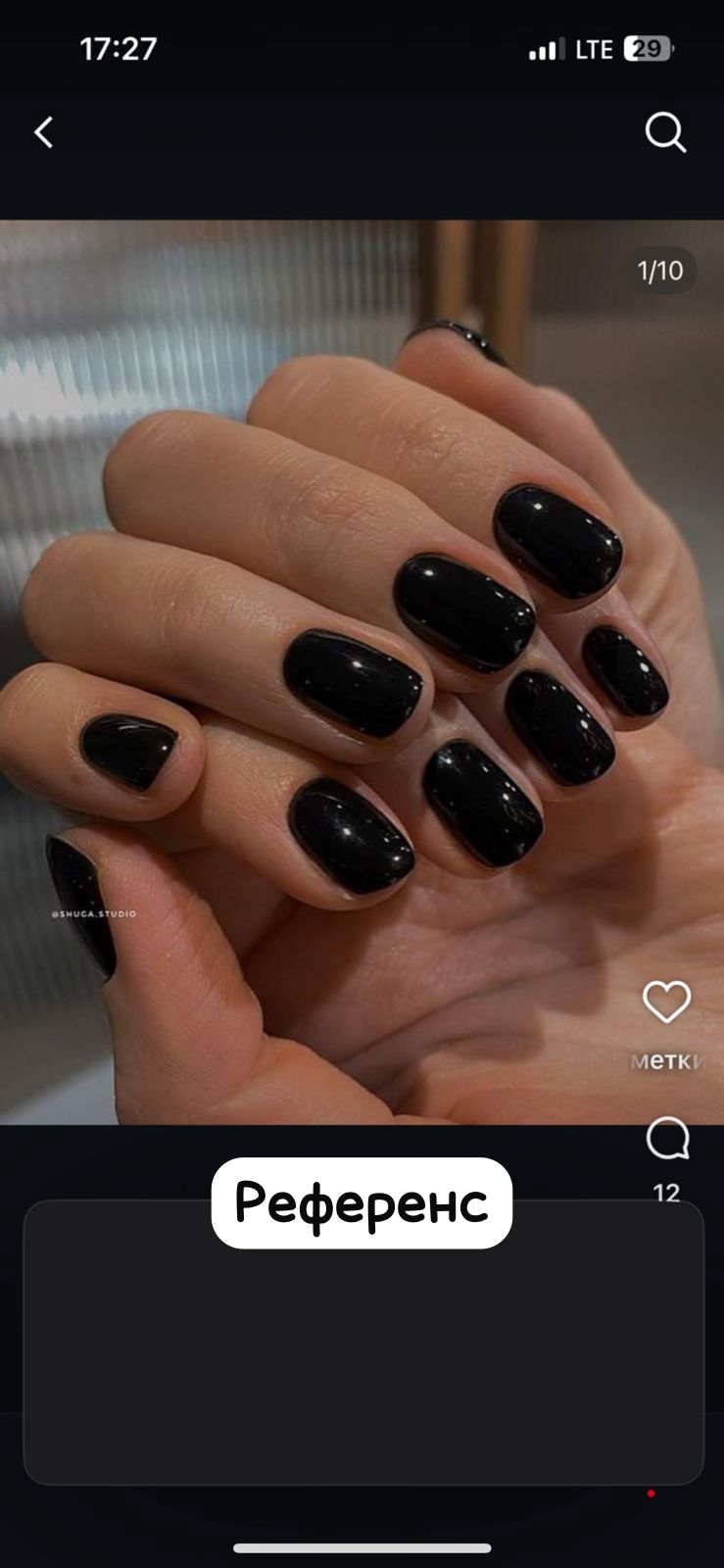Open search with the magnifier icon
724x1568 pixels.
[665, 132]
